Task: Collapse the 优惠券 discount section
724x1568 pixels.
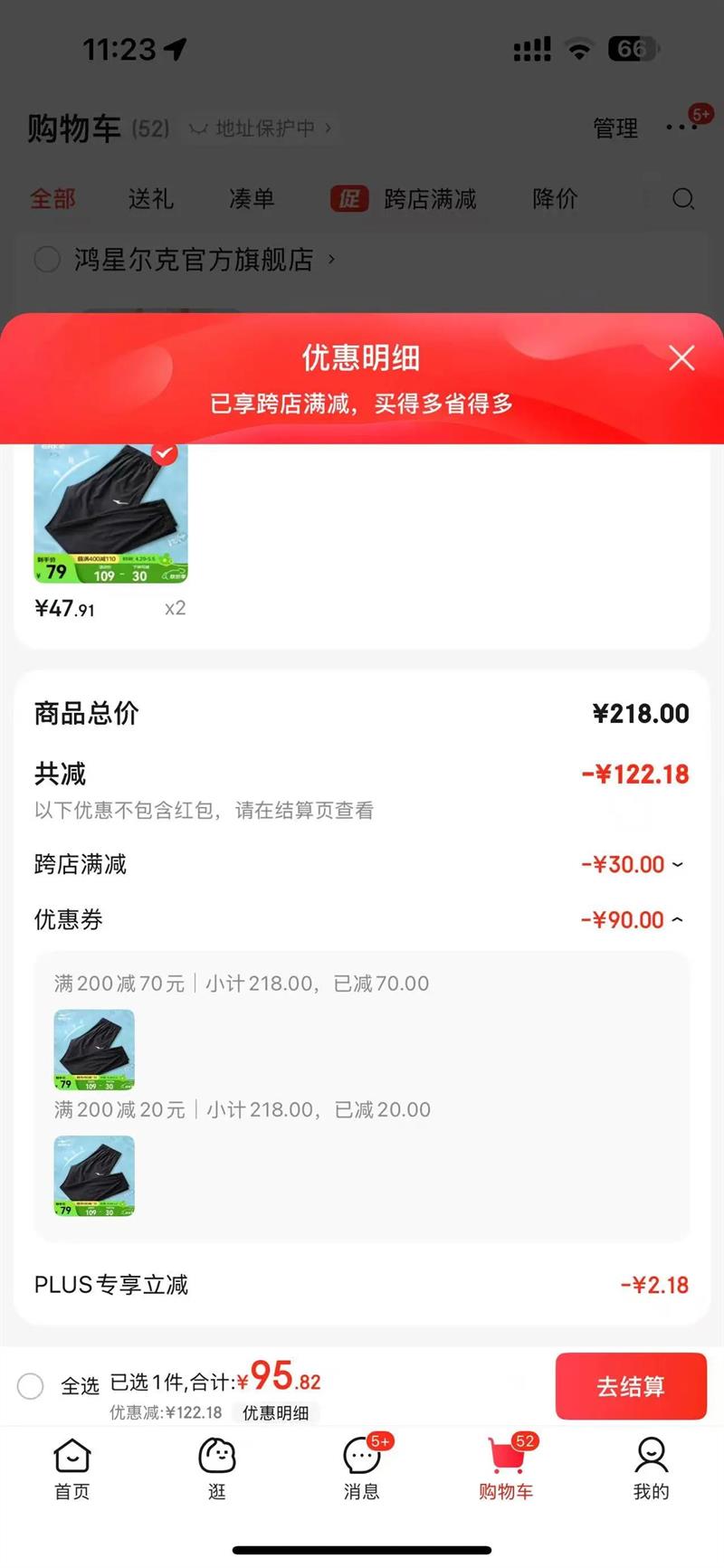Action: click(677, 920)
